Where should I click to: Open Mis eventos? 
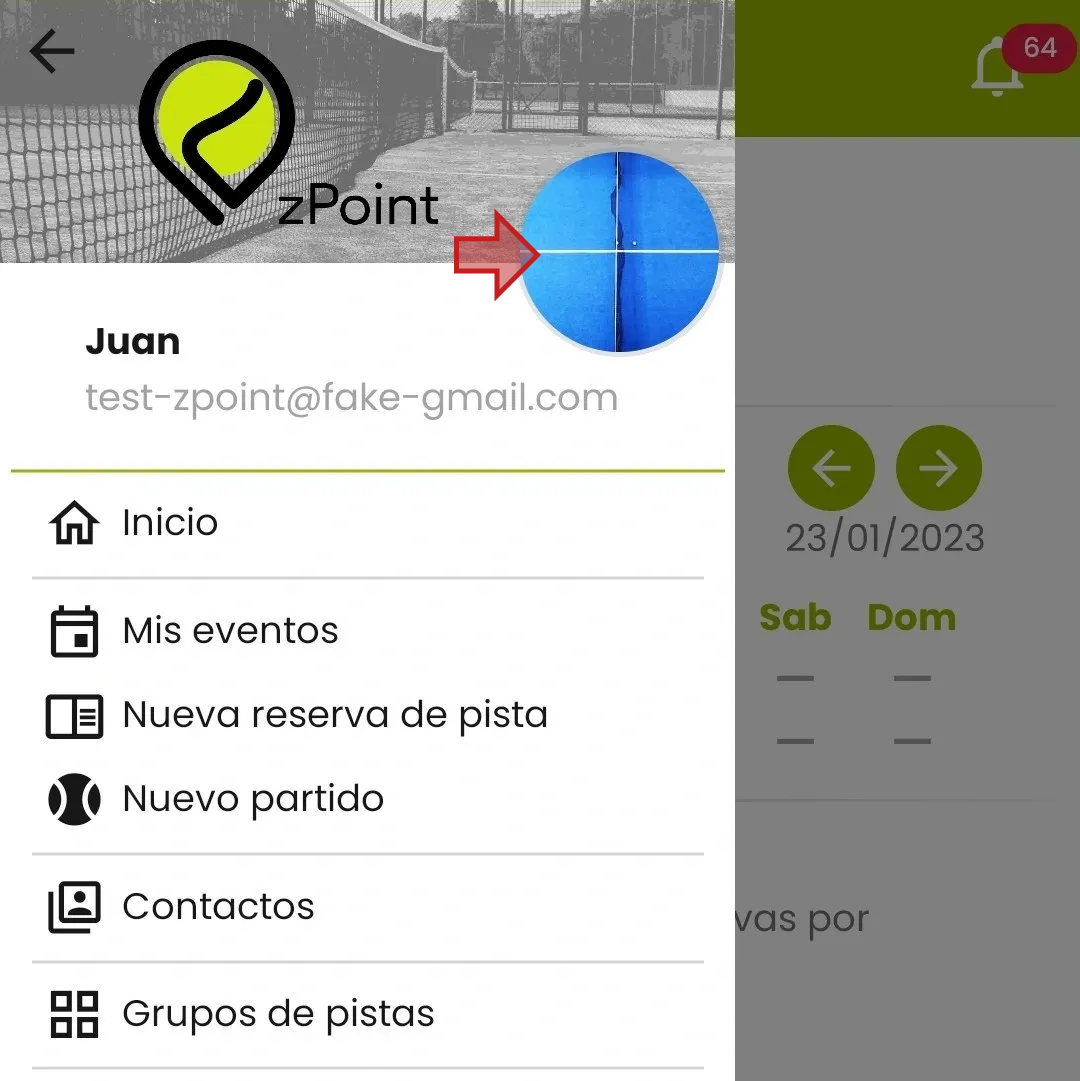(230, 631)
